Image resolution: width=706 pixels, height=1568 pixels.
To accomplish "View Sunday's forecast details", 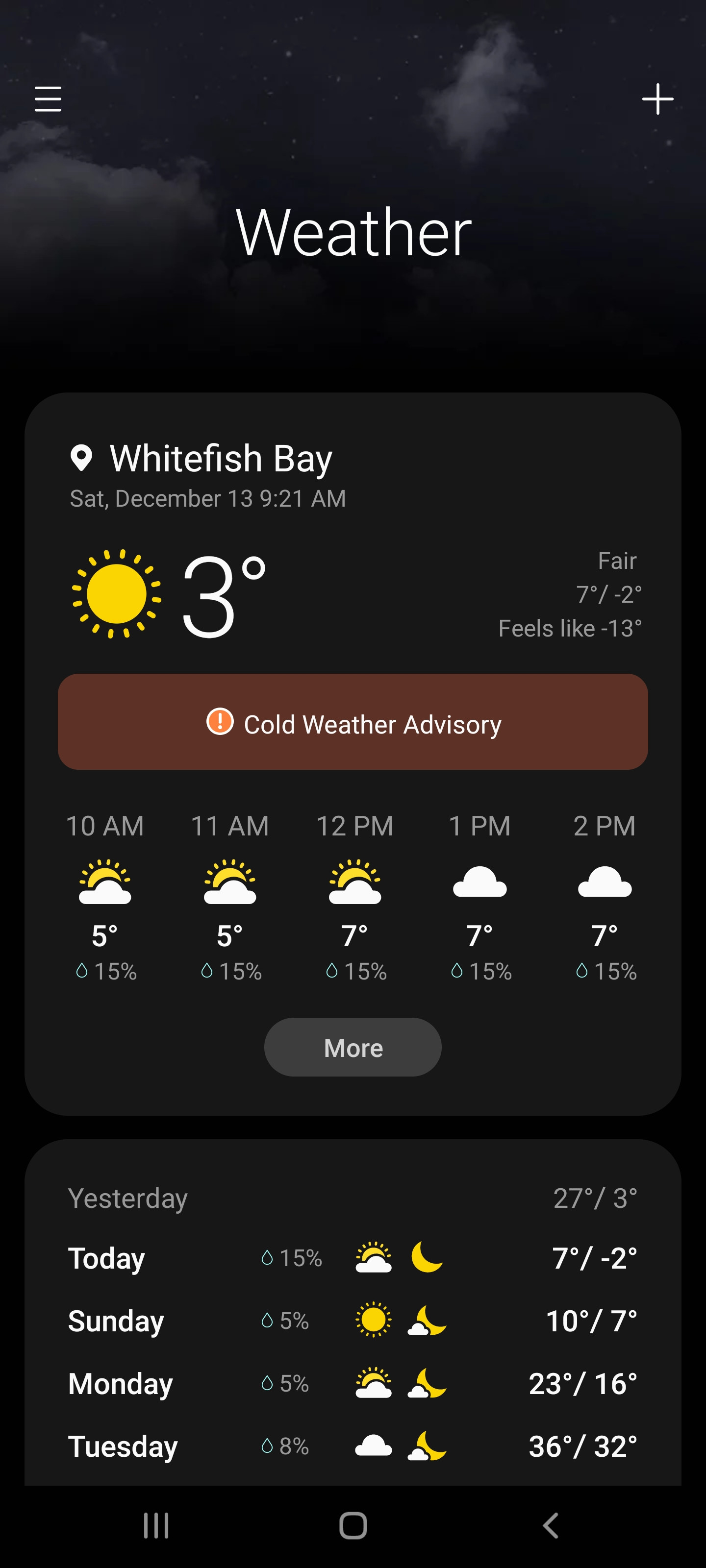I will coord(353,1321).
